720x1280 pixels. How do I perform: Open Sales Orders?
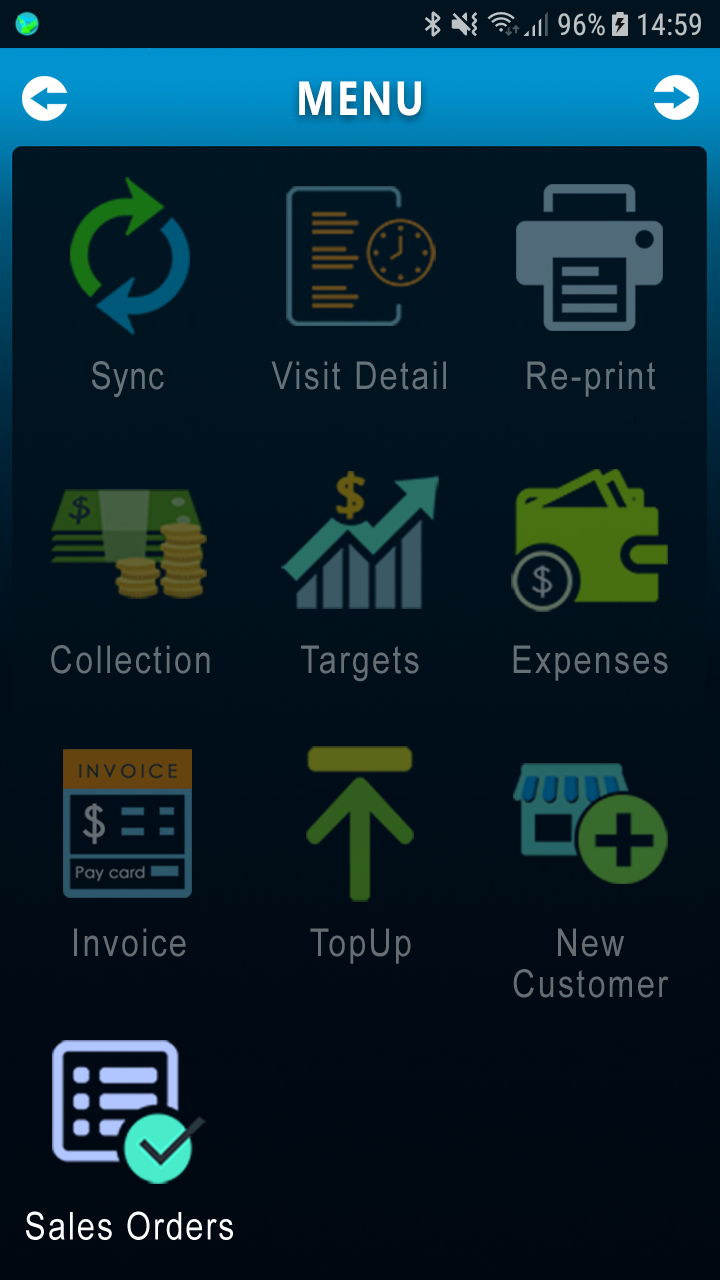point(129,1142)
